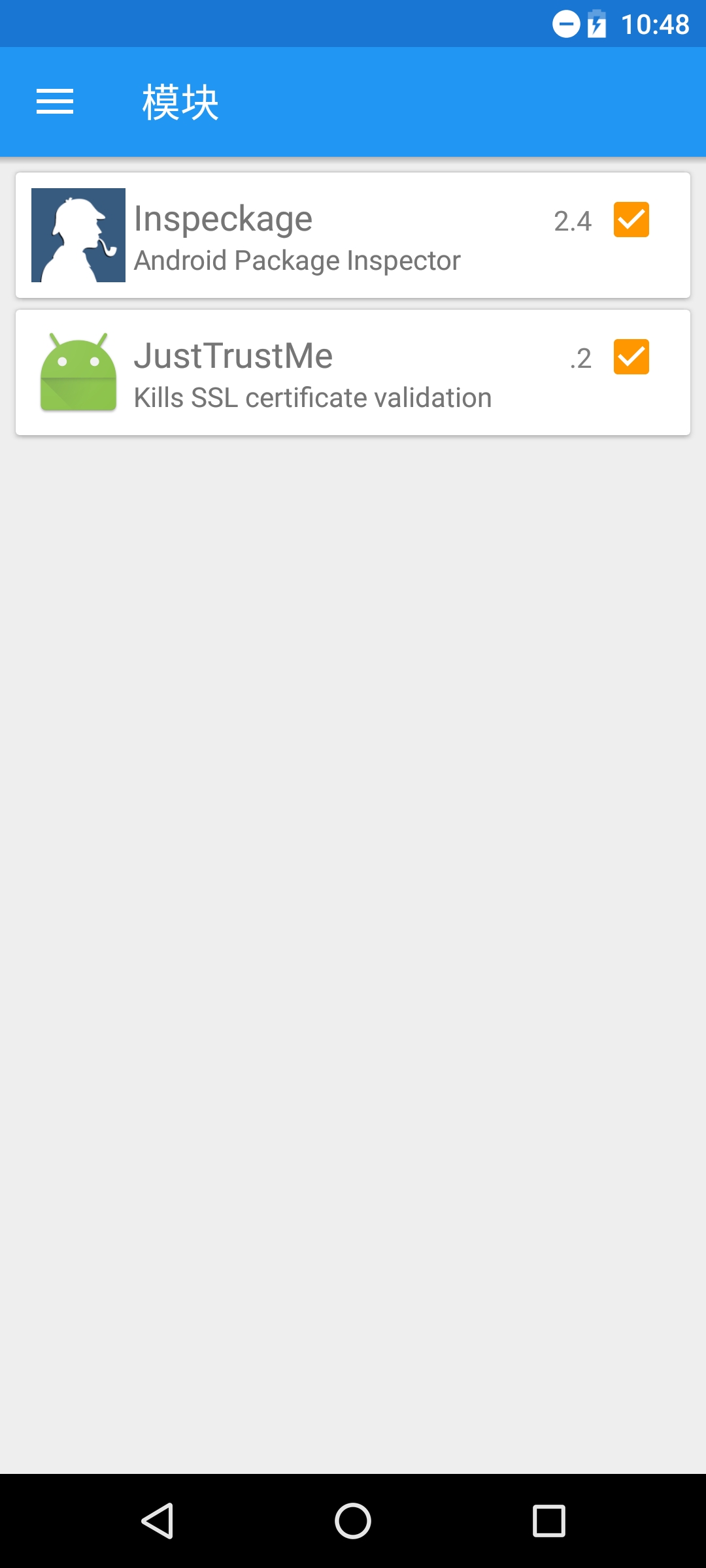706x1568 pixels.
Task: Disable the JustTrustMe module checkbox
Action: (631, 357)
